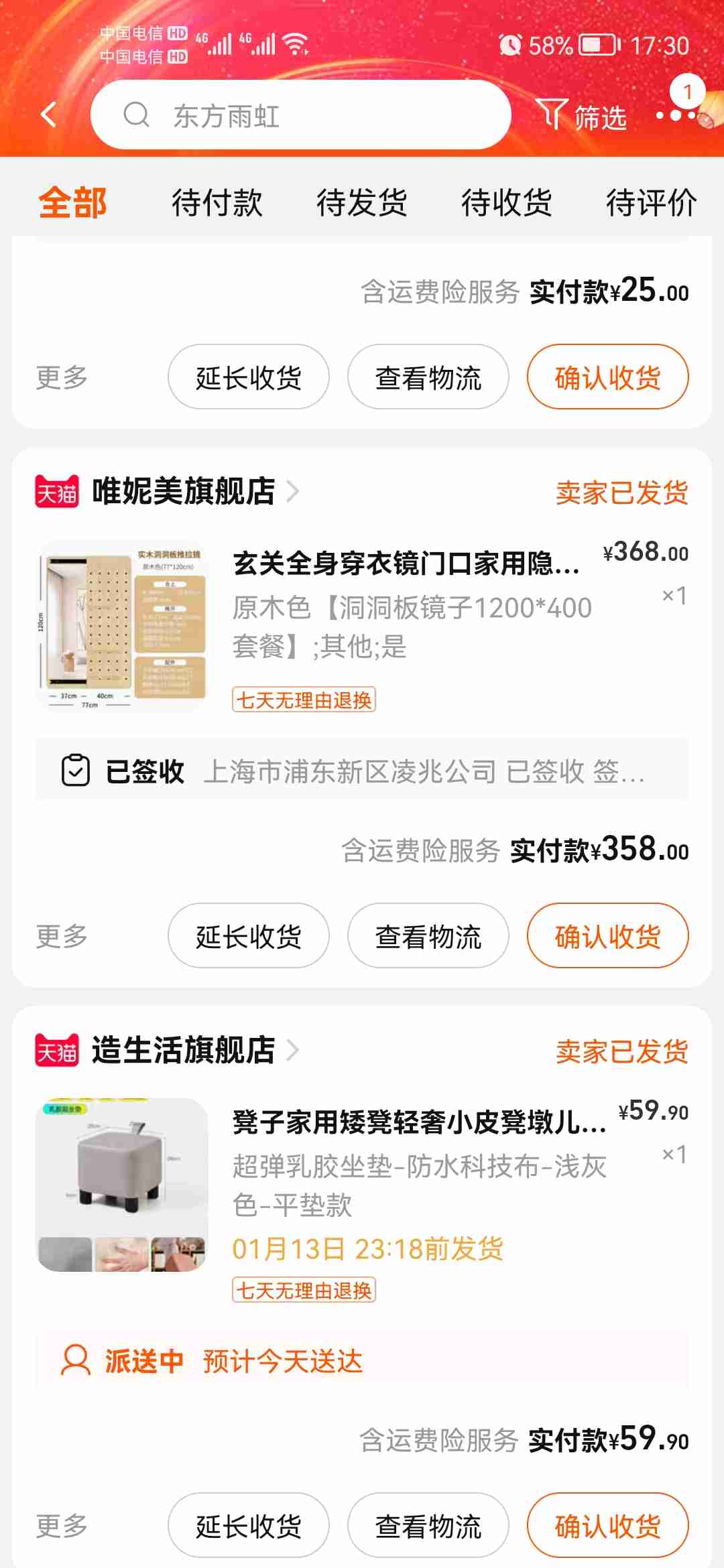Open the three-dot more menu
Image resolution: width=724 pixels, height=1568 pixels.
tap(675, 116)
